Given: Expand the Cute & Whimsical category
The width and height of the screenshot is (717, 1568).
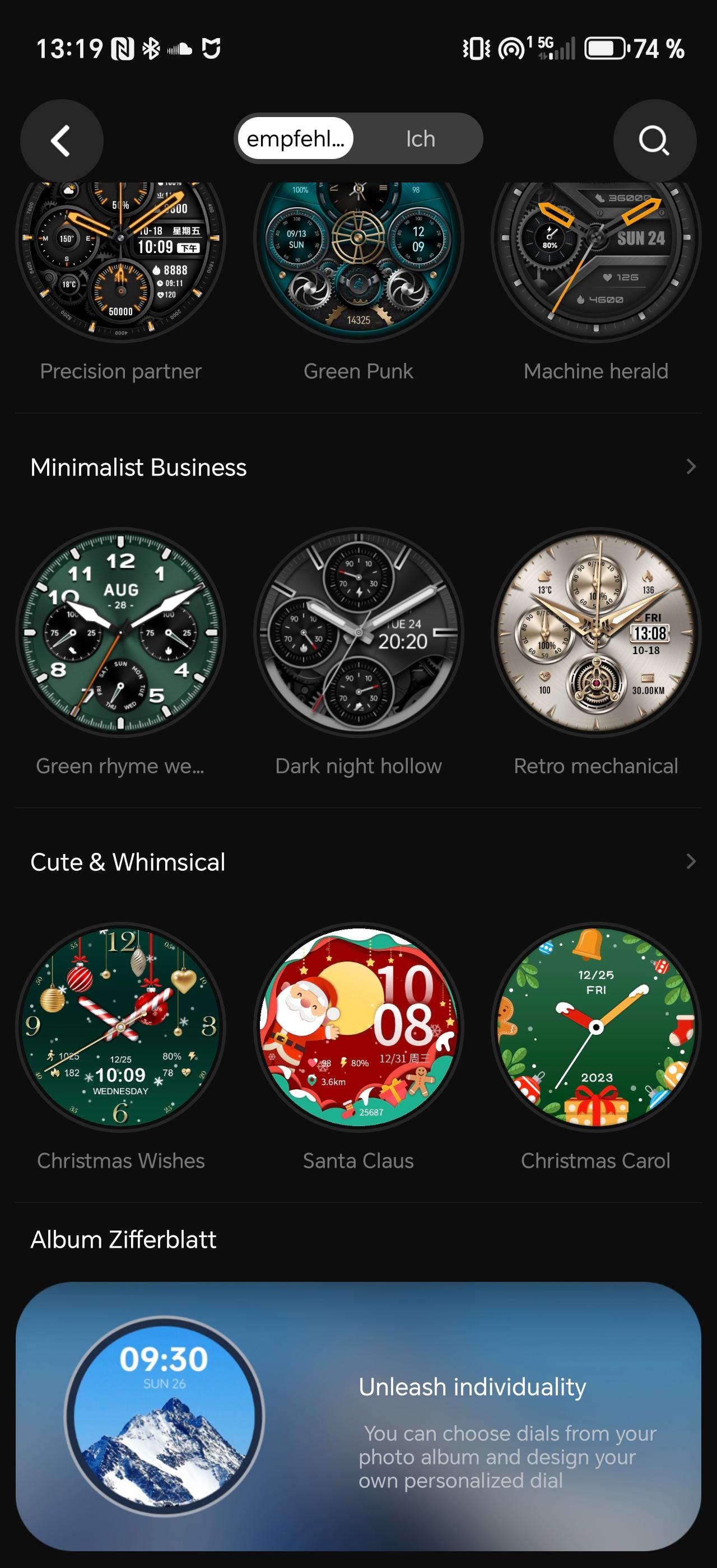Looking at the screenshot, I should (x=690, y=861).
